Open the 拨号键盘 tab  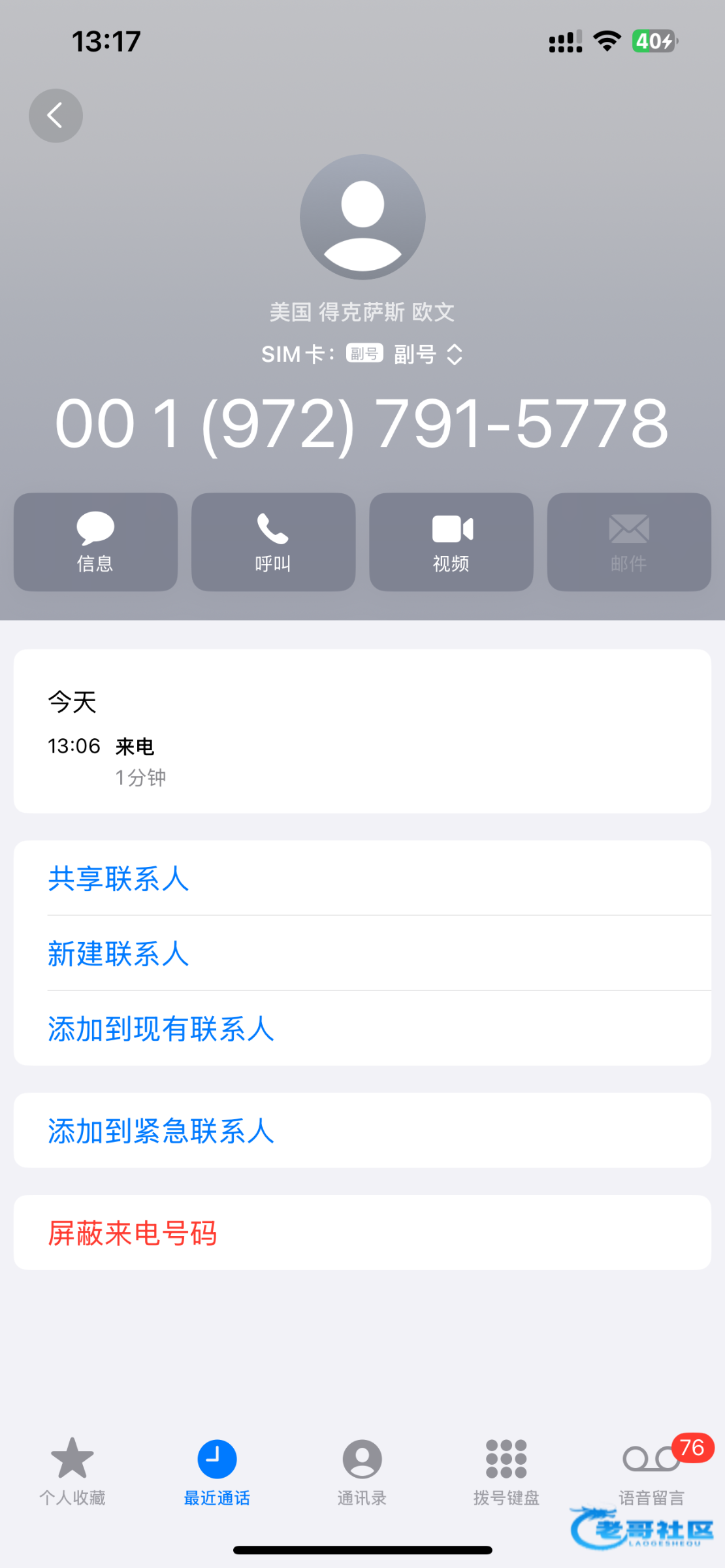[506, 1470]
